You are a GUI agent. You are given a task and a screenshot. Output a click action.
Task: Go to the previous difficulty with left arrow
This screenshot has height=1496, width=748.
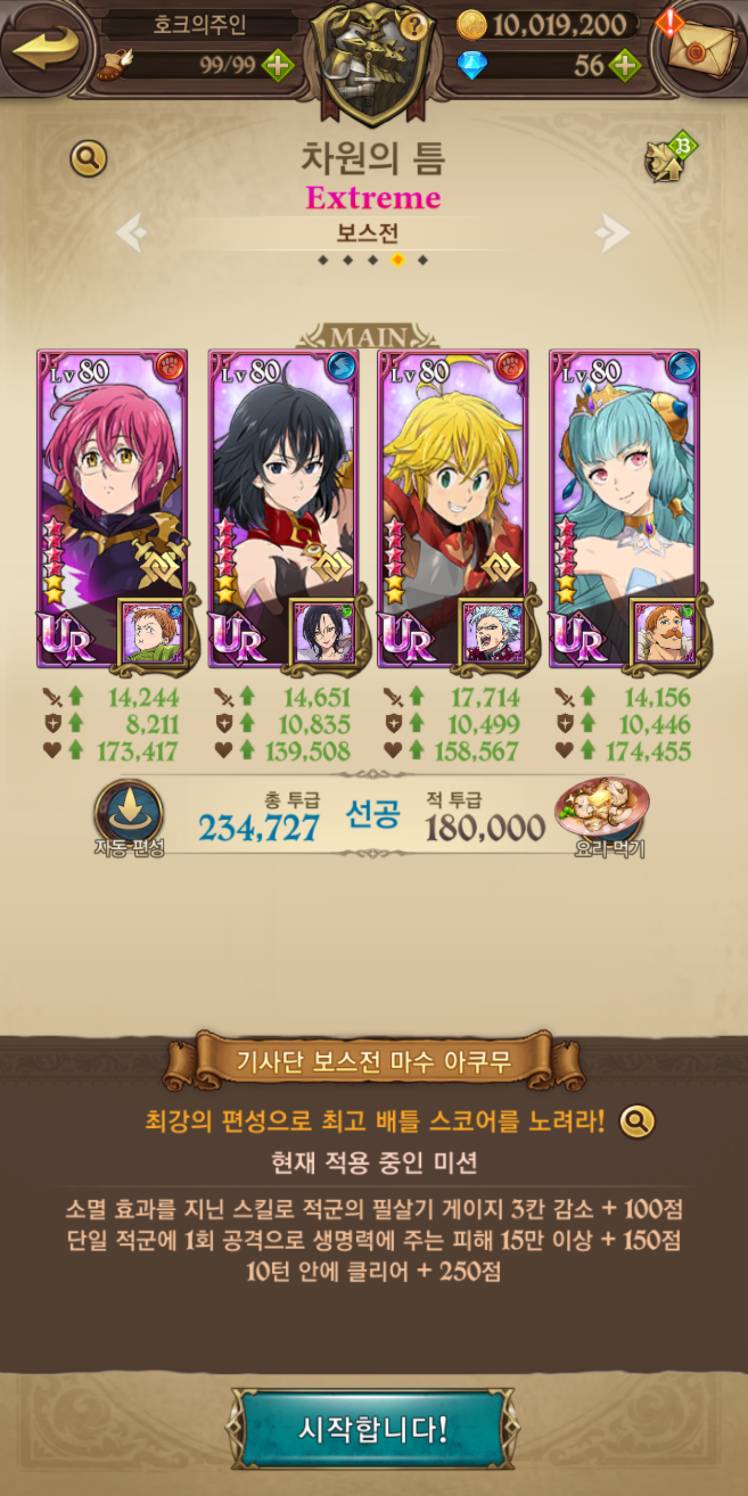pos(131,234)
